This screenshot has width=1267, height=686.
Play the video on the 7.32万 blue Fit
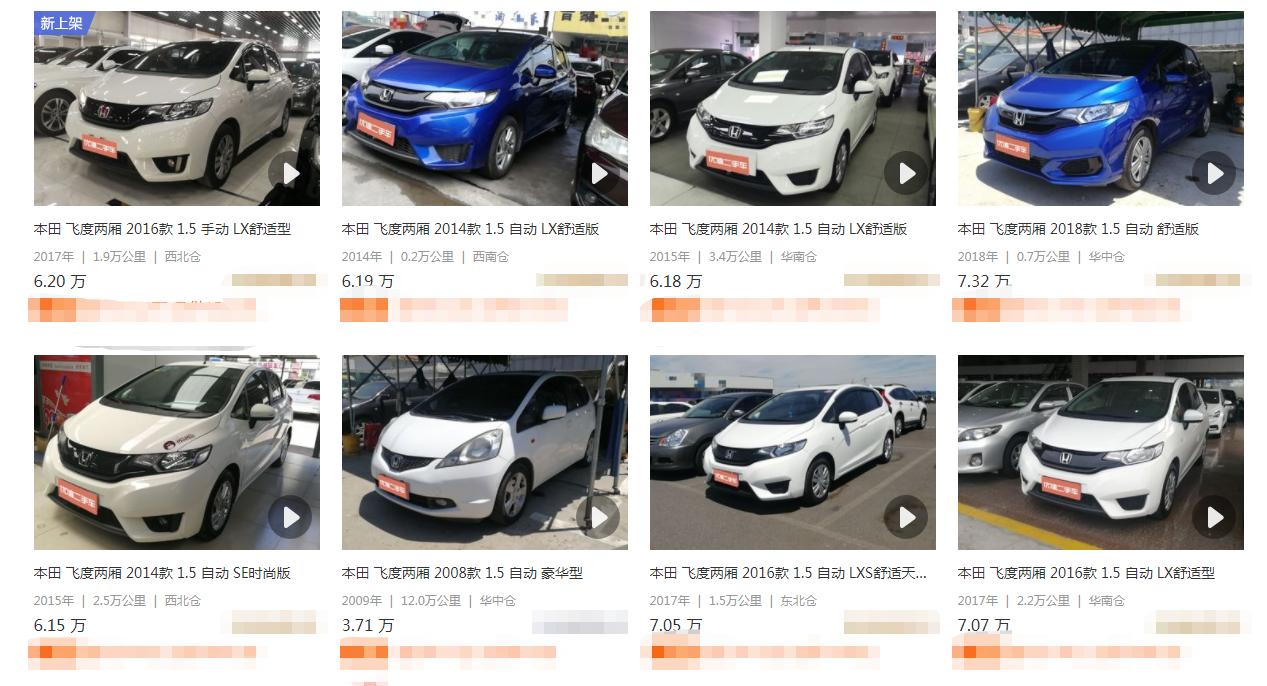(x=1214, y=173)
